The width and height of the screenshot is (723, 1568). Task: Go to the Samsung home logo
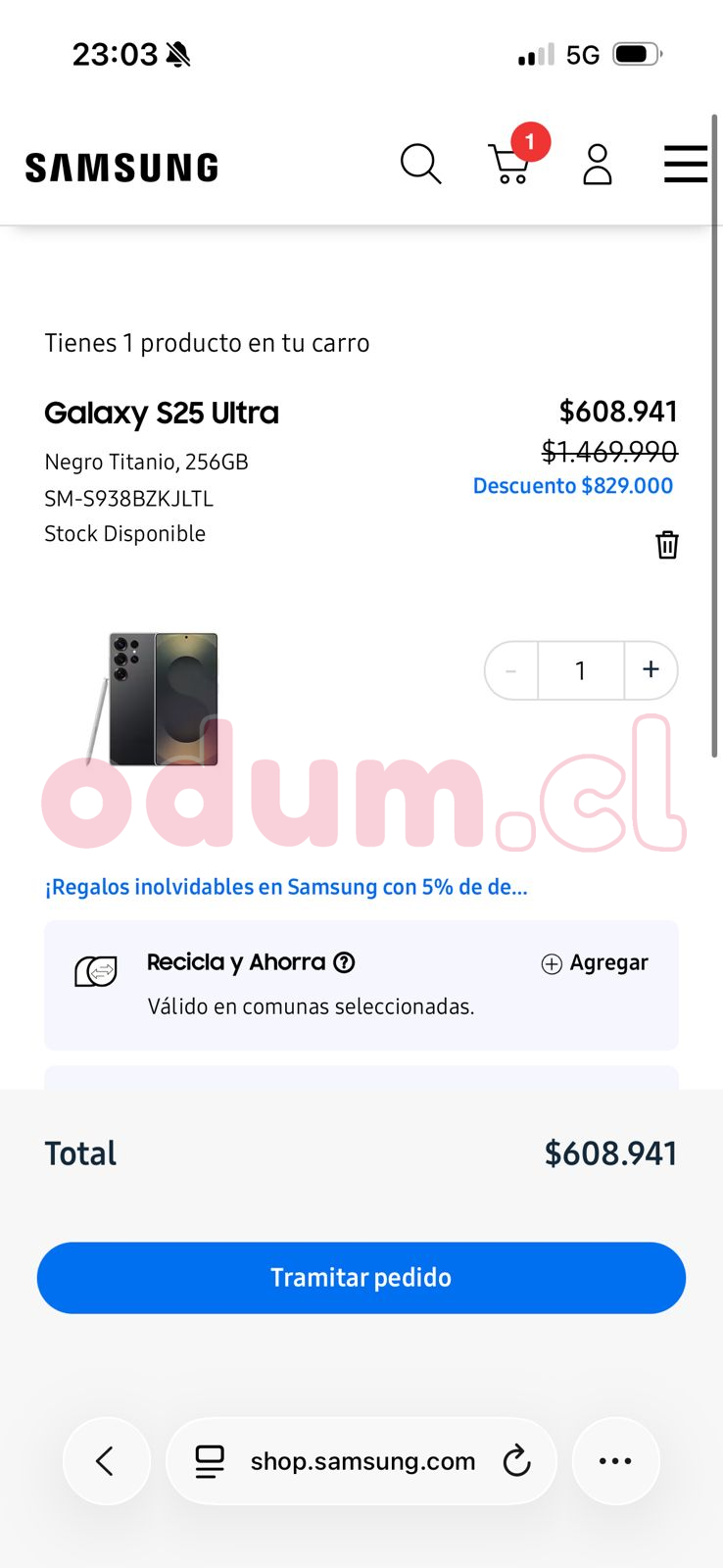point(121,168)
